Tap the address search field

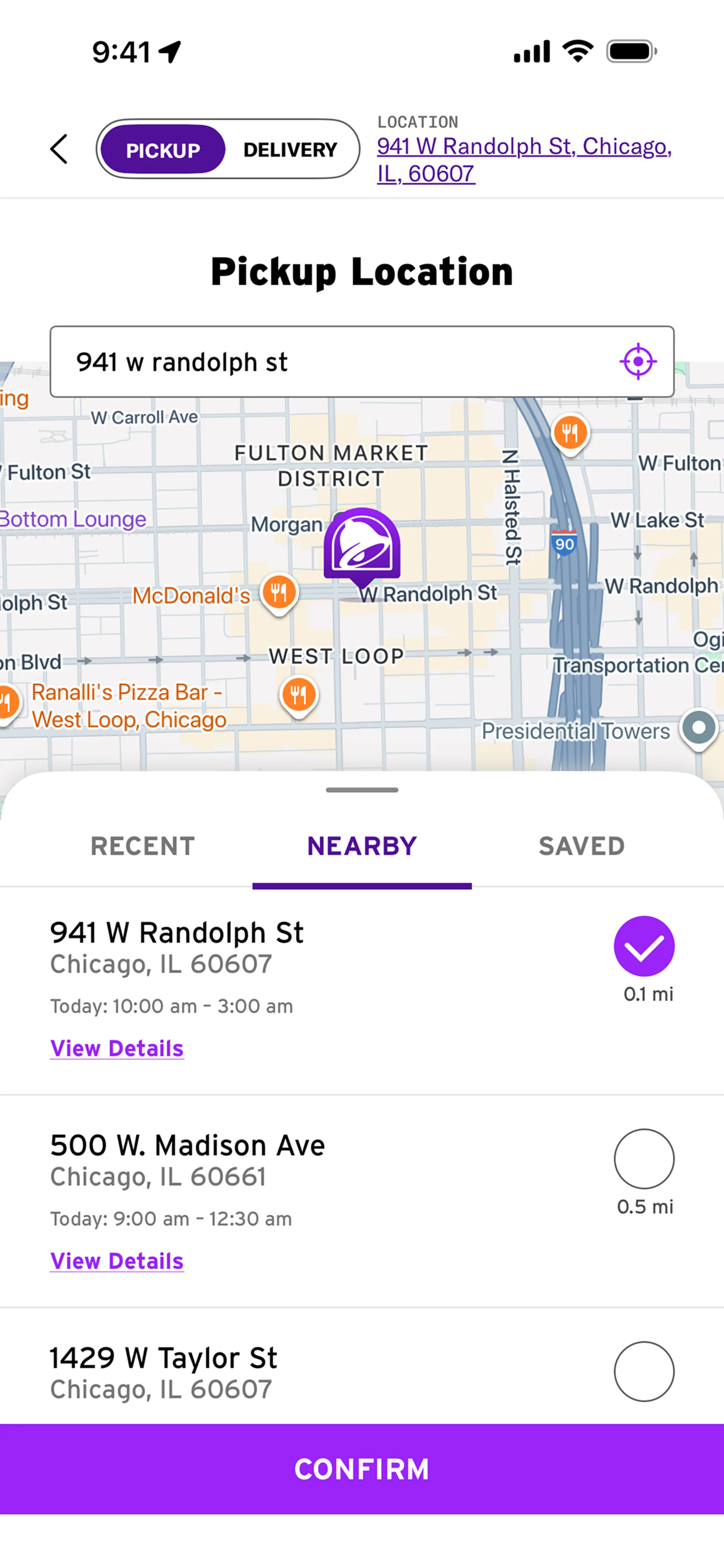(x=362, y=361)
